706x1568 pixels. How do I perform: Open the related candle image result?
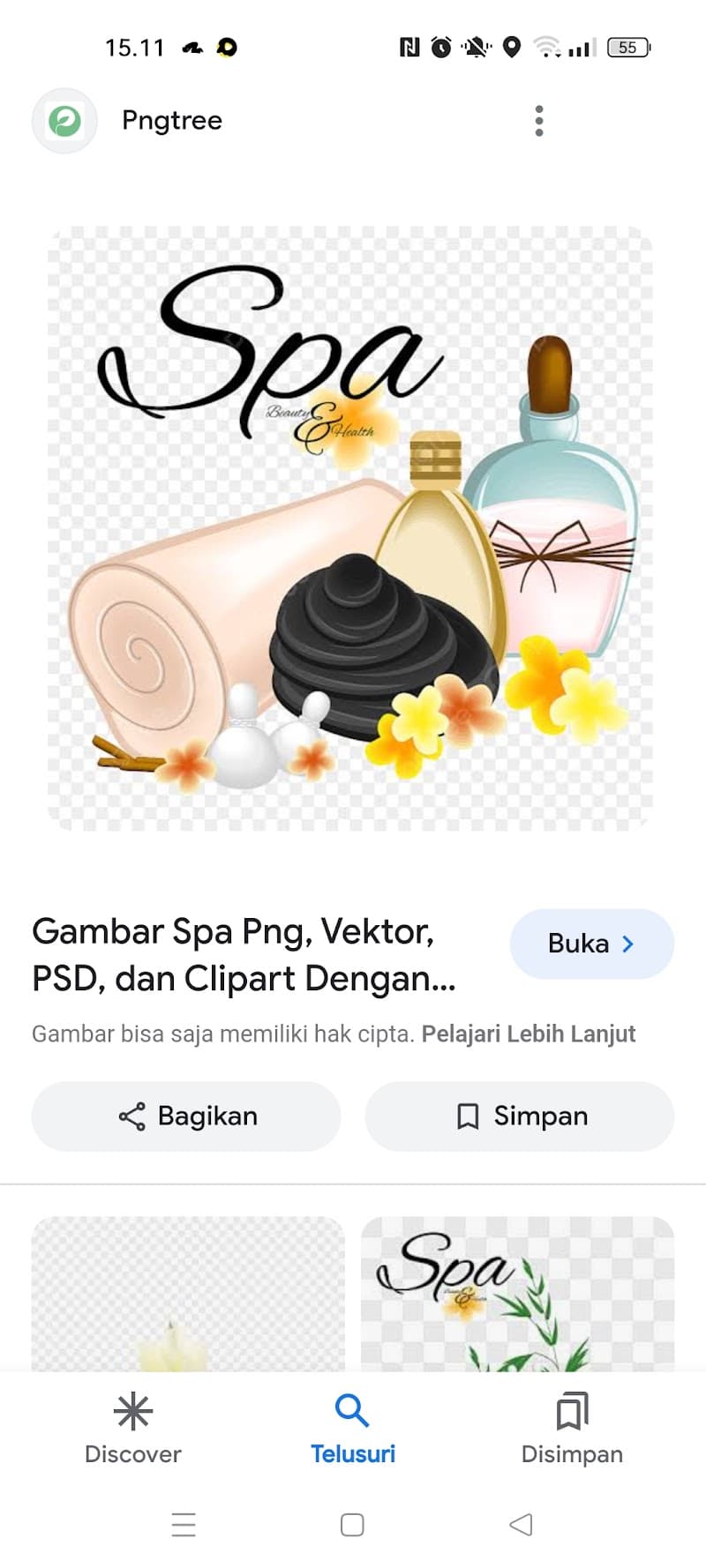point(188,1293)
